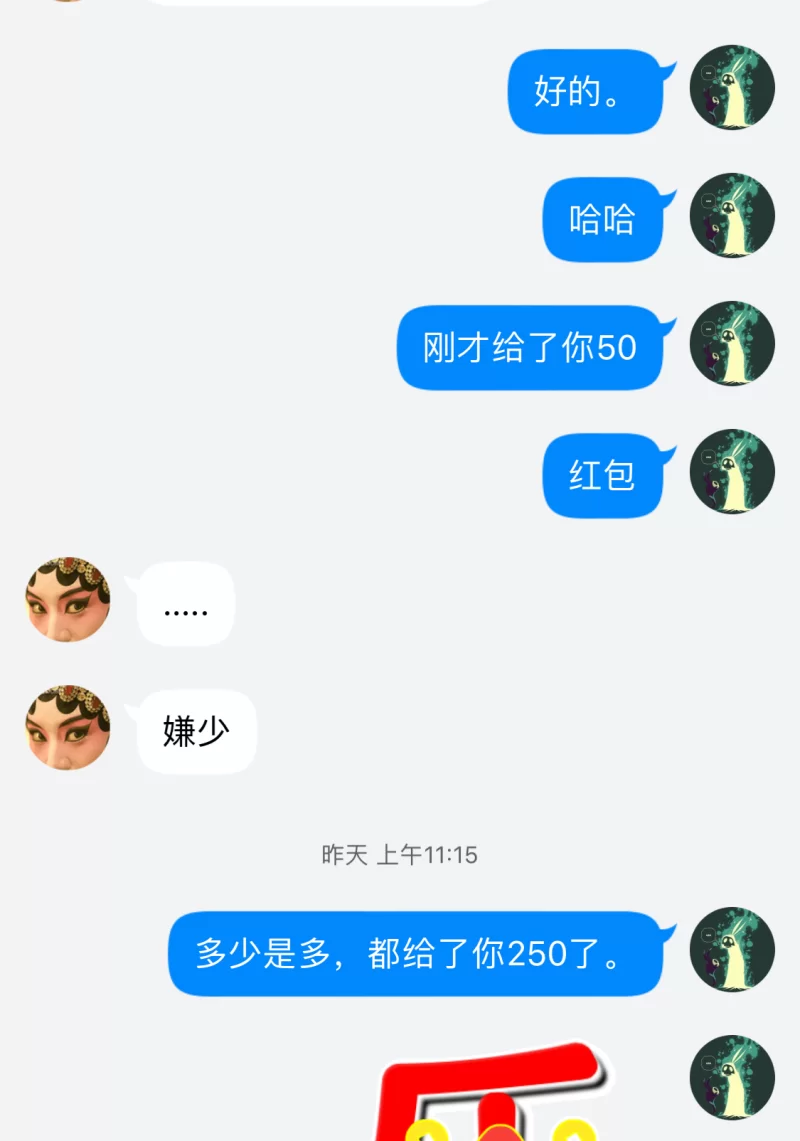Open sender's avatar beside the 好的。 message
800x1141 pixels.
coord(732,87)
